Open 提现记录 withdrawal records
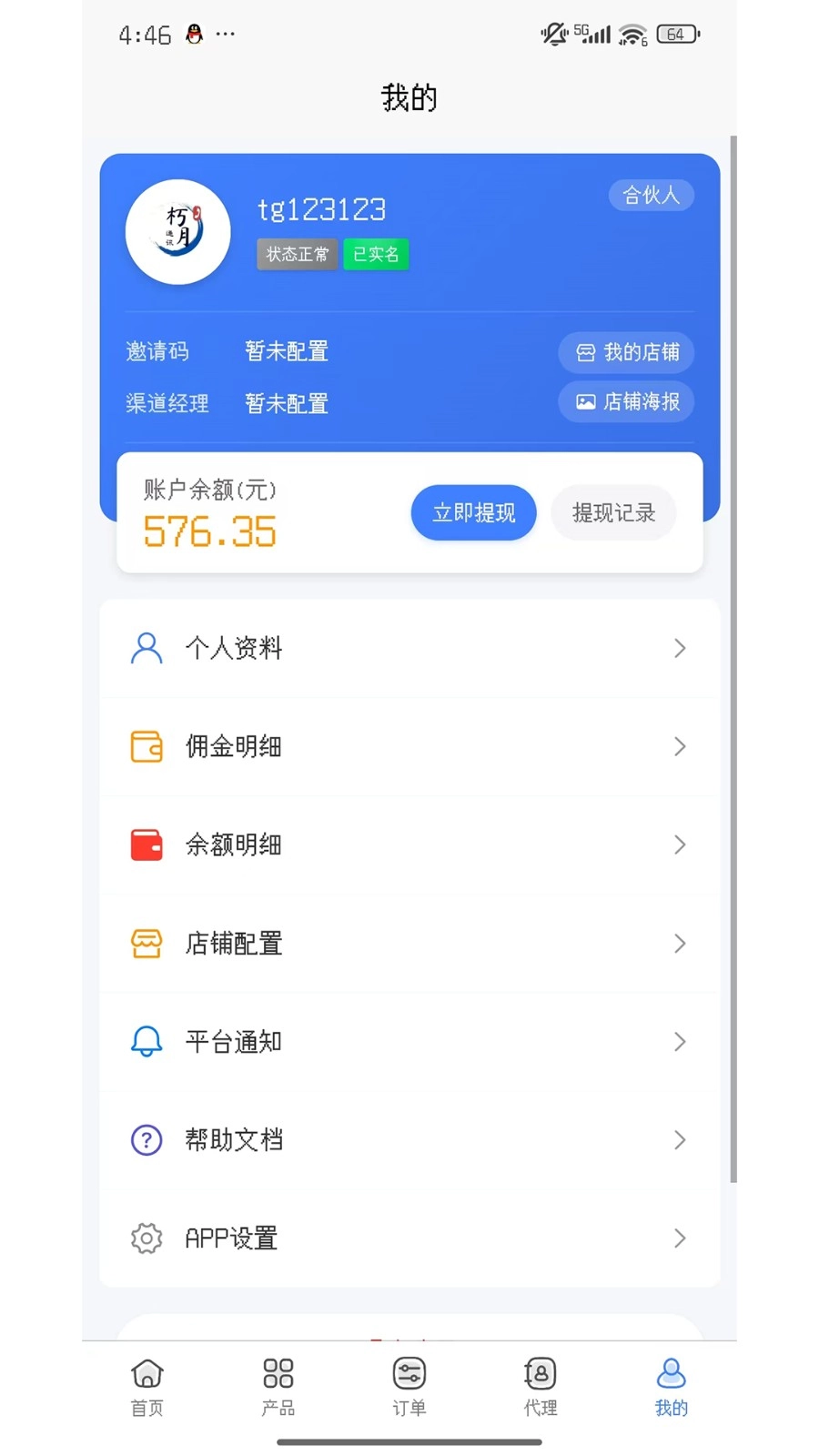The image size is (819, 1456). [612, 512]
